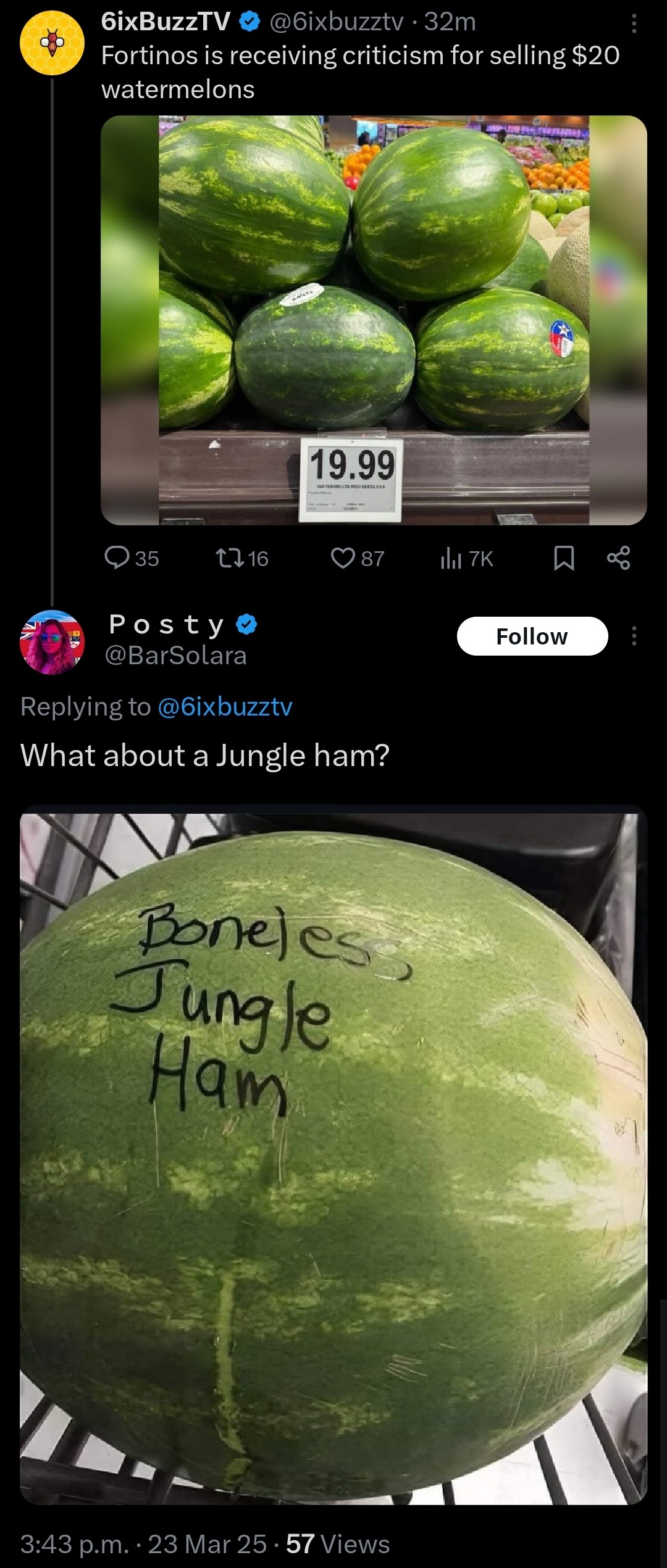The image size is (667, 1568).
Task: Bookmark 6ixBuzzTV's post
Action: [564, 558]
